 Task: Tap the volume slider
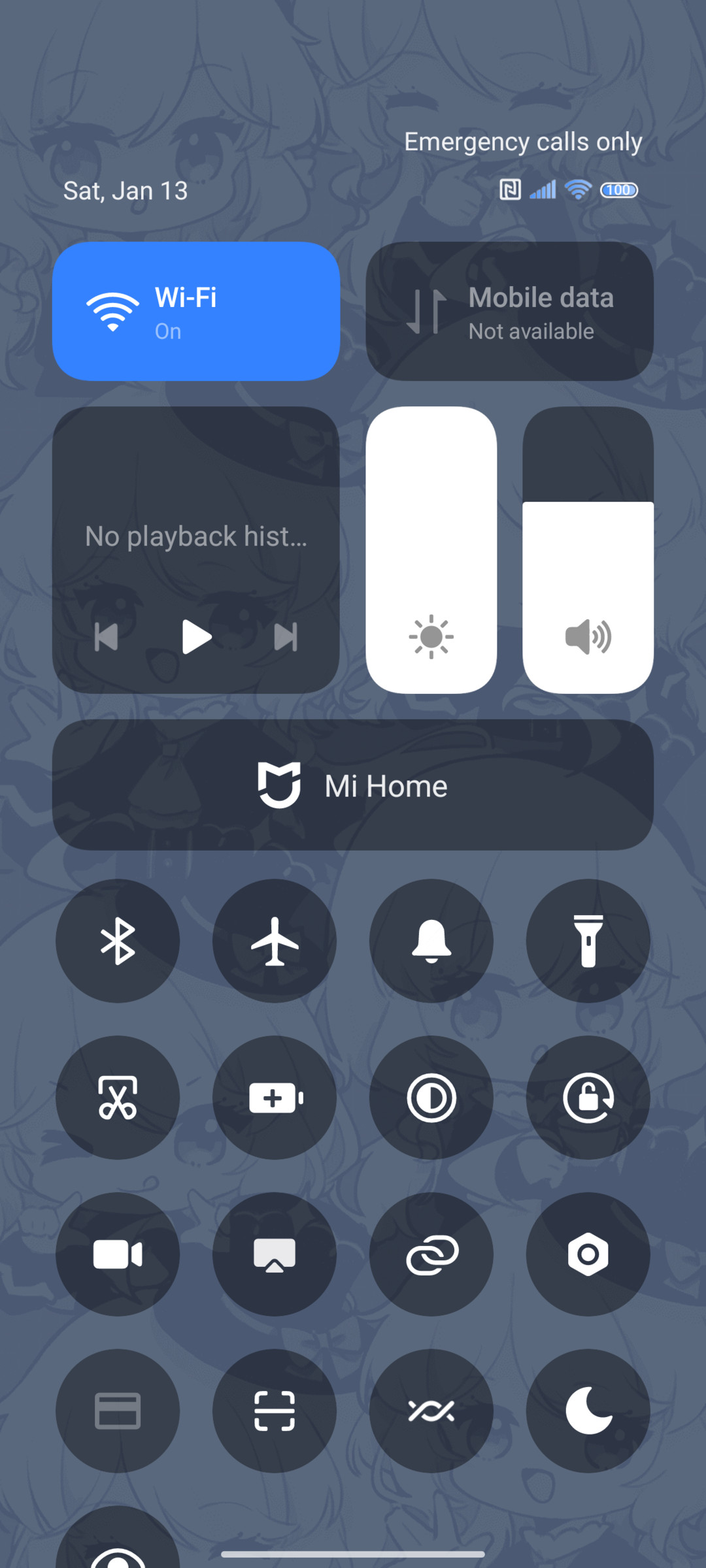coord(588,550)
